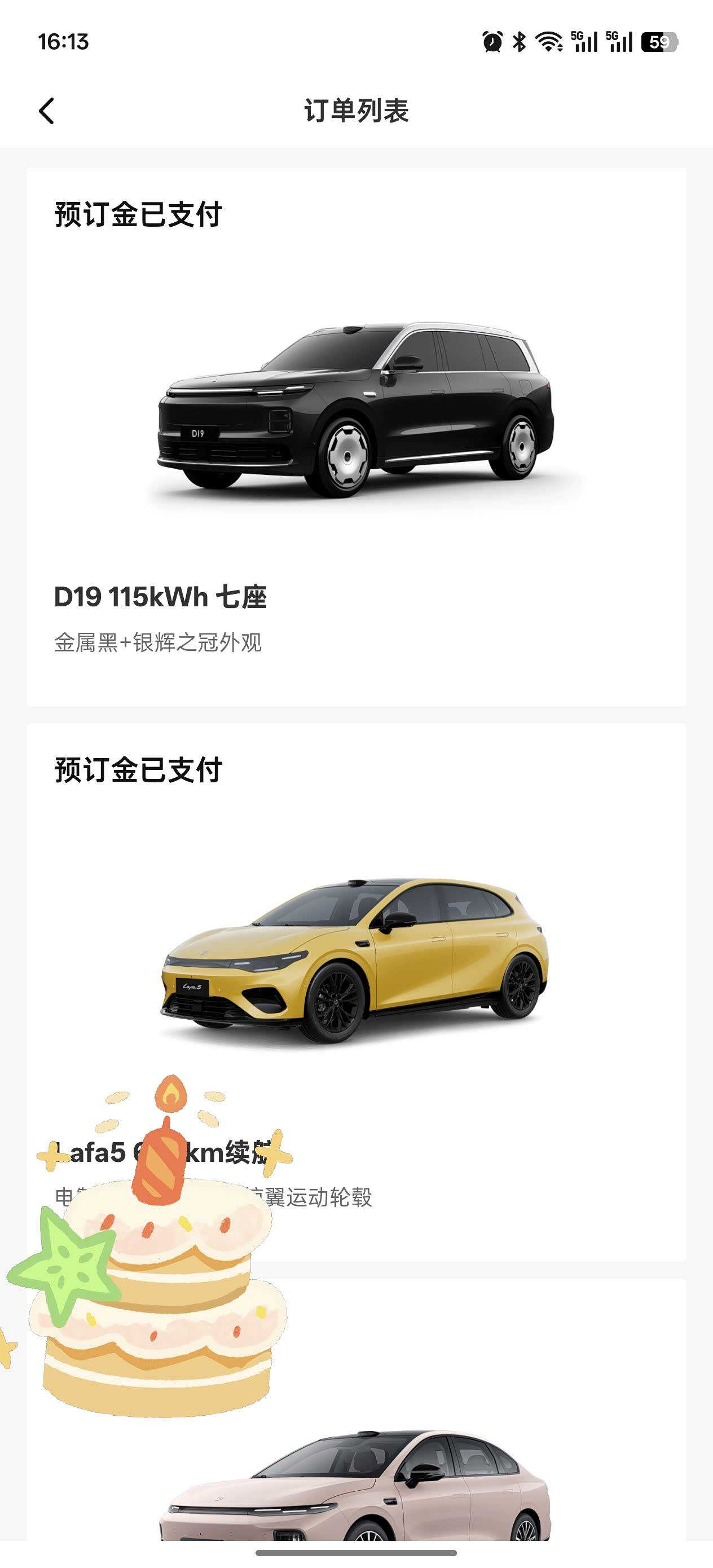Tap the Bluetooth status icon
This screenshot has height=1568, width=713.
[x=521, y=41]
